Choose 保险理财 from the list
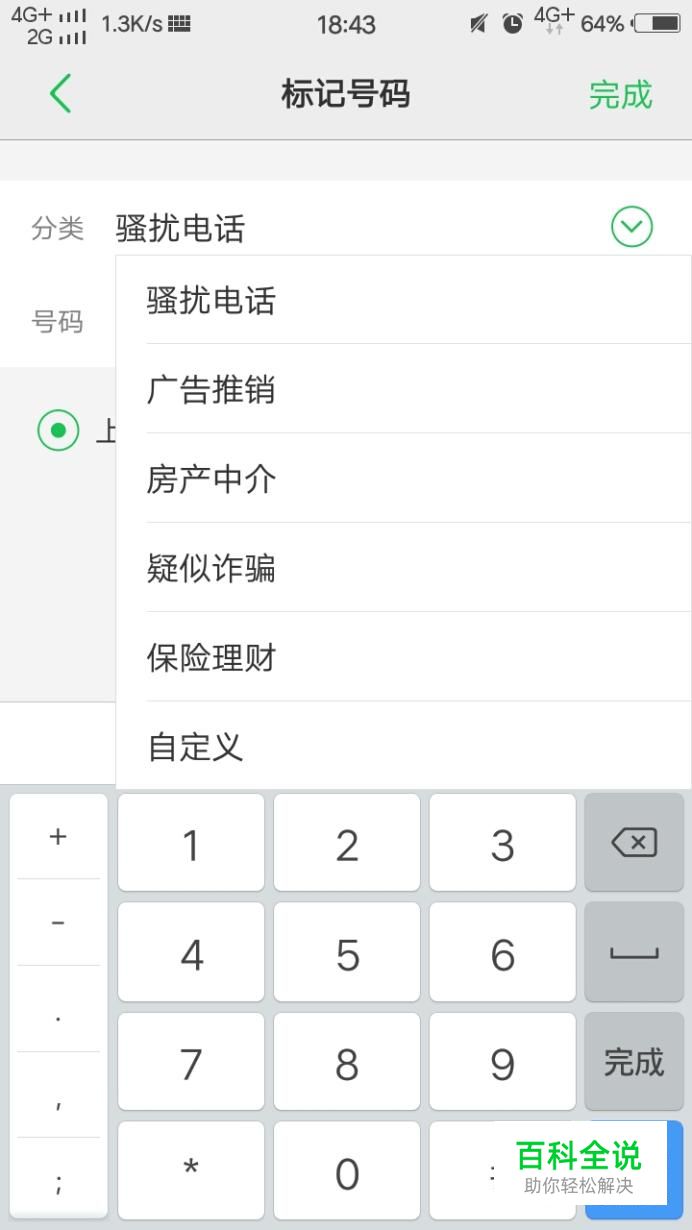This screenshot has width=692, height=1230. (211, 658)
